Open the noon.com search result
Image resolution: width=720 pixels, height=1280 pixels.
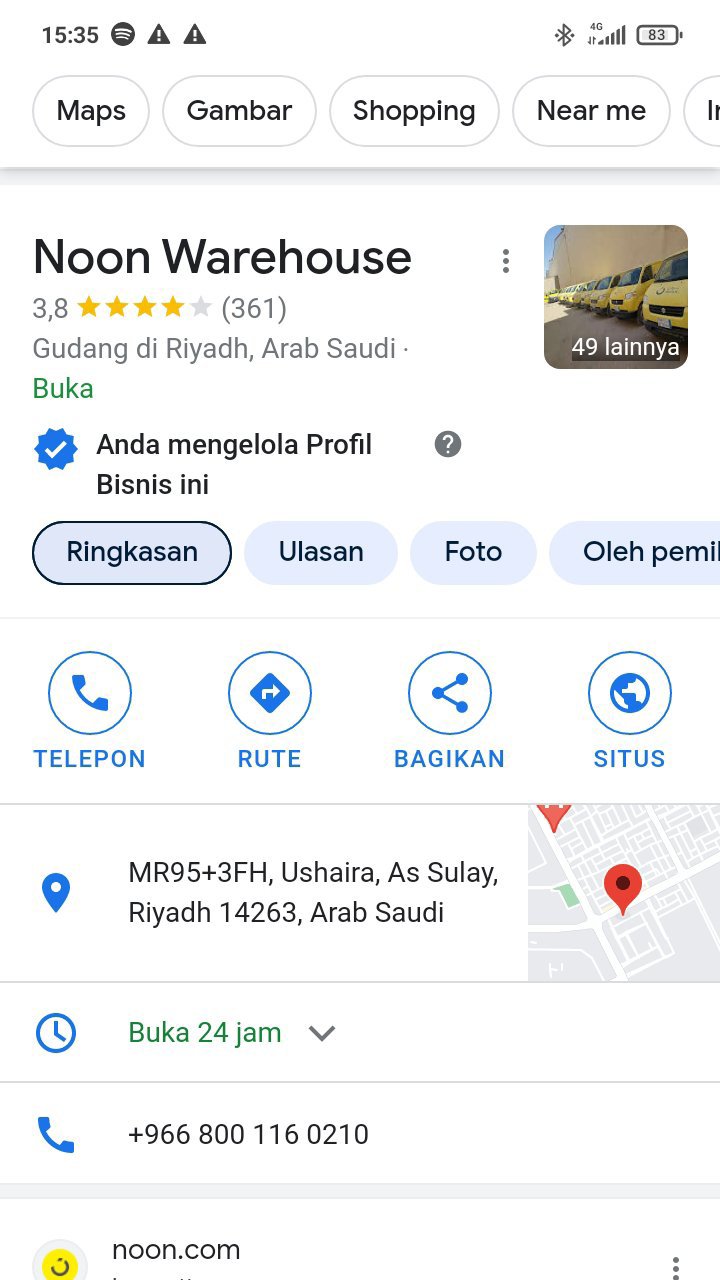(176, 1250)
